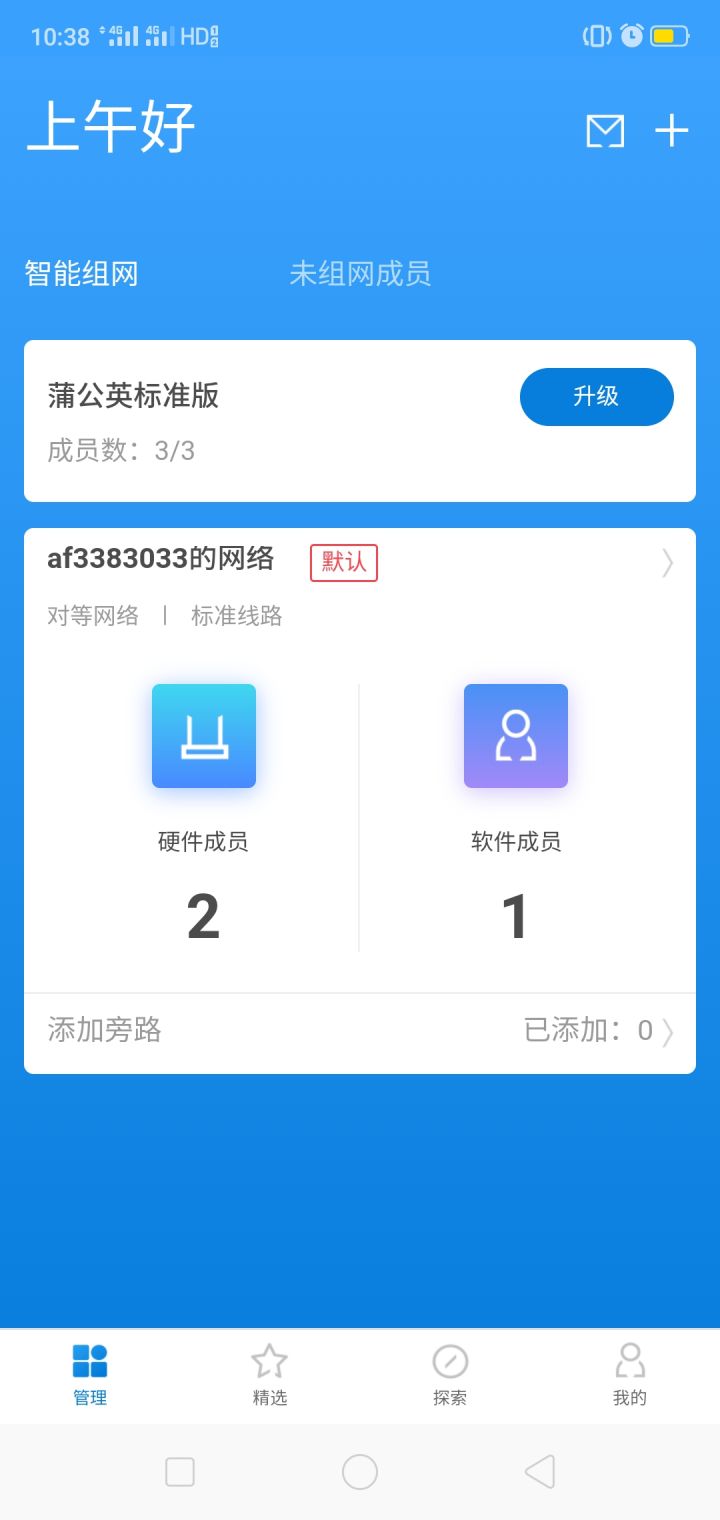Open the messages envelope icon
720x1520 pixels.
[x=604, y=130]
